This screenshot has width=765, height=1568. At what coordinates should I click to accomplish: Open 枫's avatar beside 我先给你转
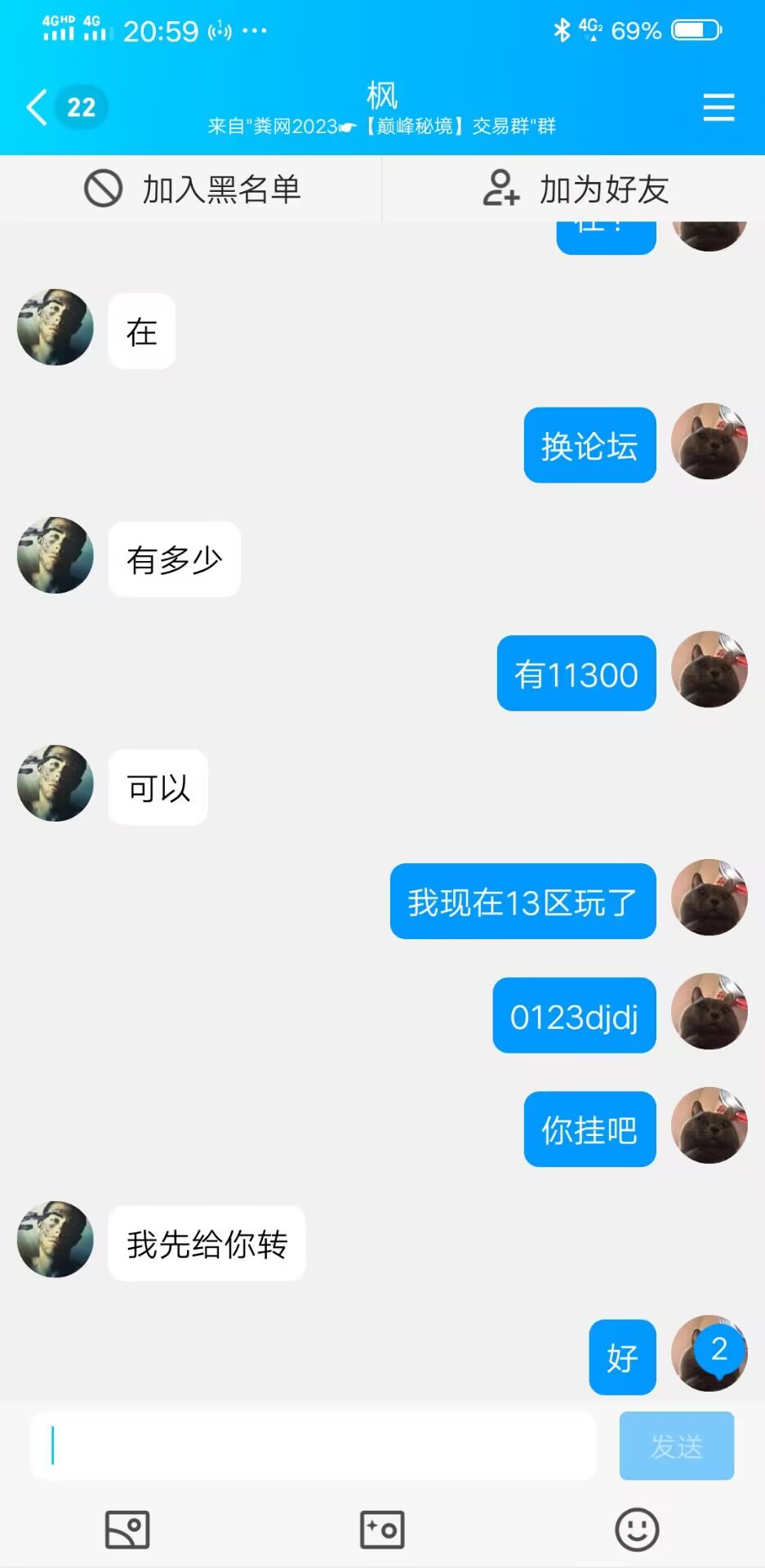56,1240
